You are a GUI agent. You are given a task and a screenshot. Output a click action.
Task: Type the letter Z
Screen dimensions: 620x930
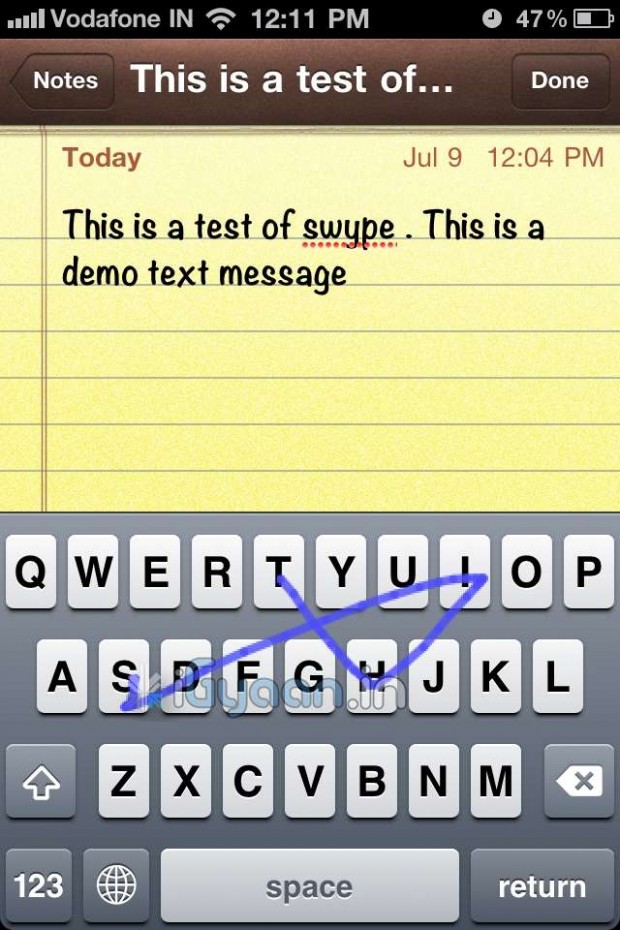click(123, 781)
